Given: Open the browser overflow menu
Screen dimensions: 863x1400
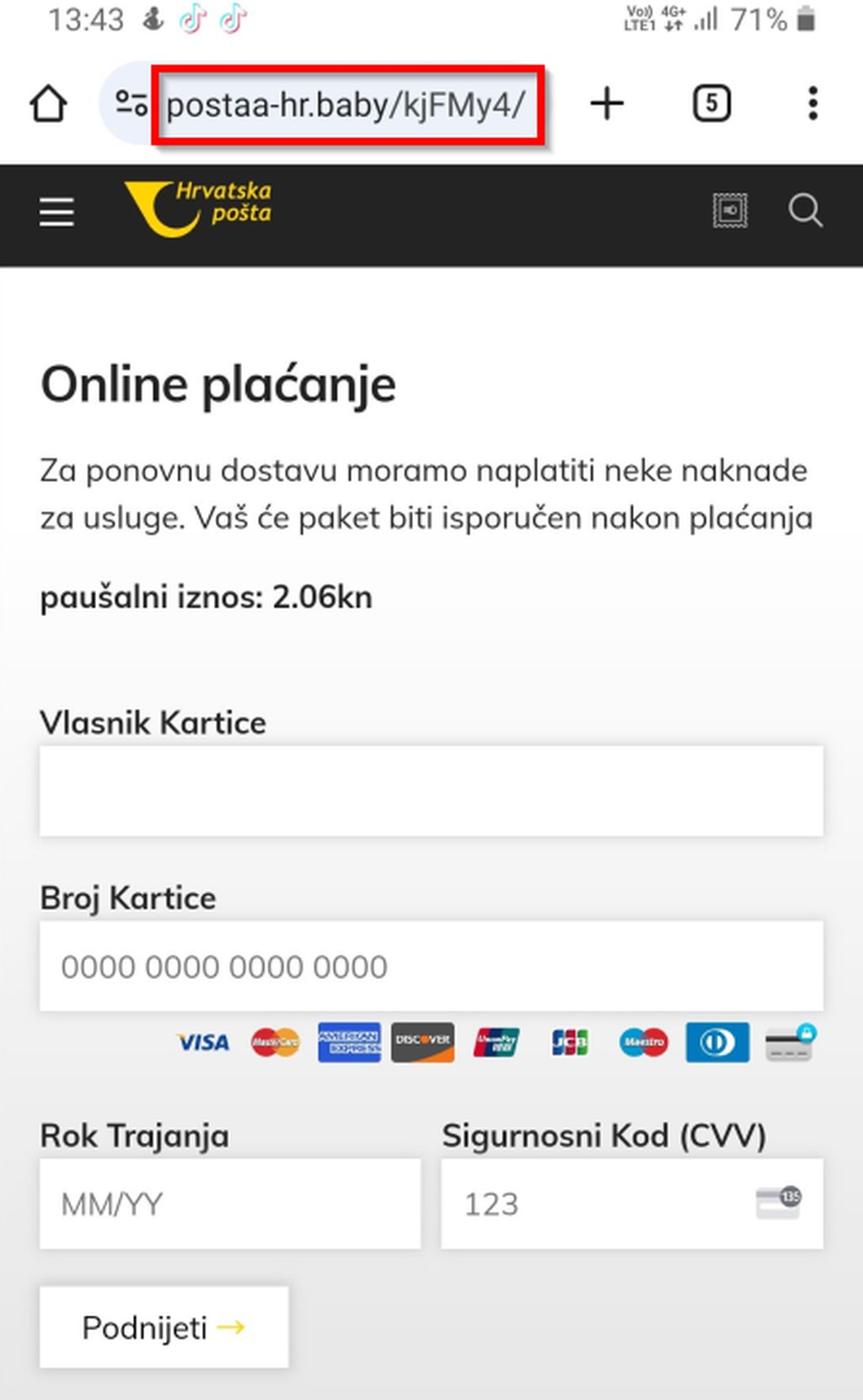Looking at the screenshot, I should (x=812, y=104).
